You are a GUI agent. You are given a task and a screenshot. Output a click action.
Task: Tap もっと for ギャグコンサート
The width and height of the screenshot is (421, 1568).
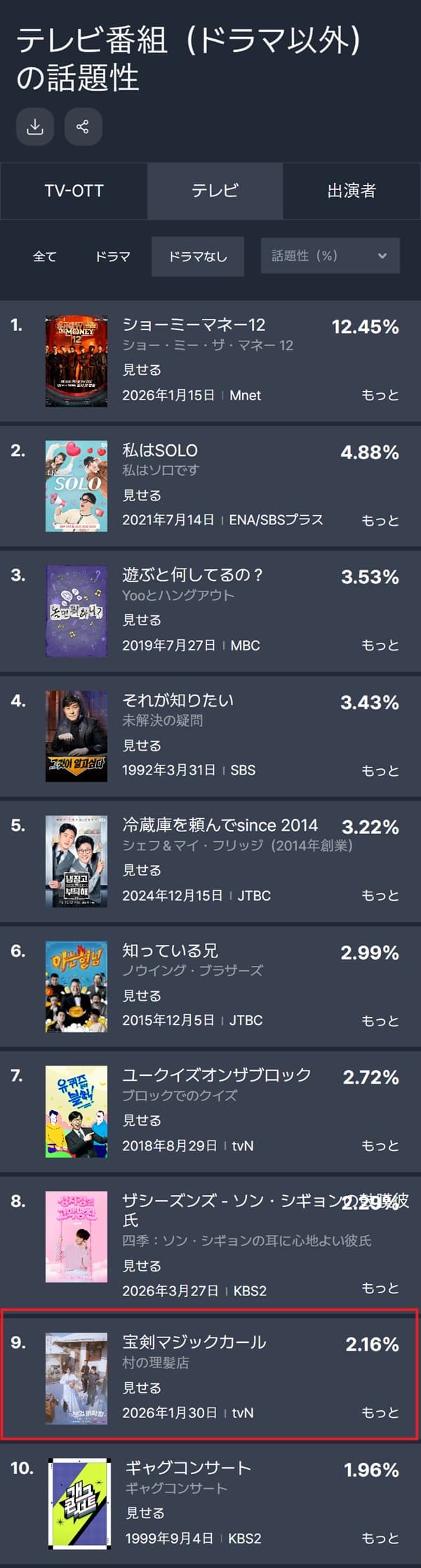point(380,1539)
